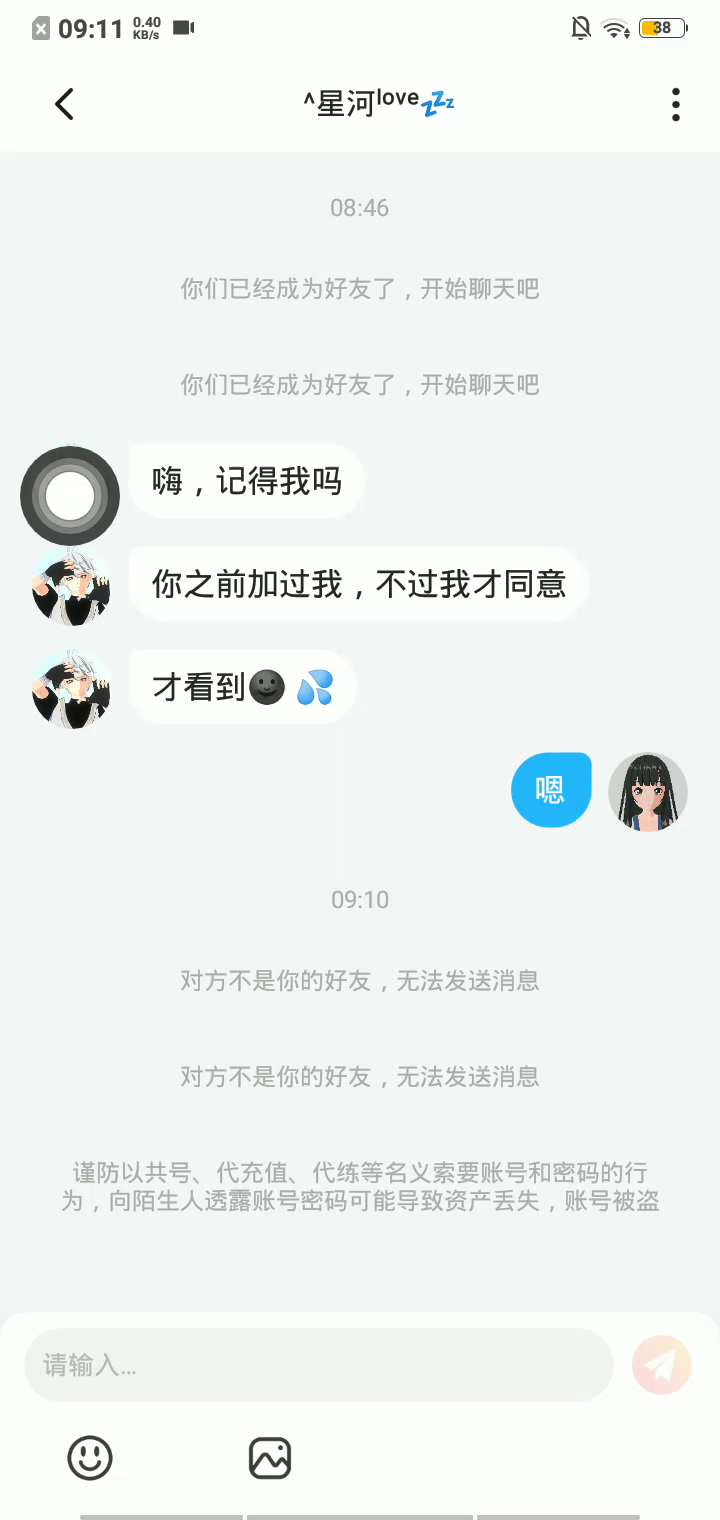The image size is (720, 1520).
Task: Send the message with the paper-plane button
Action: (x=661, y=1365)
